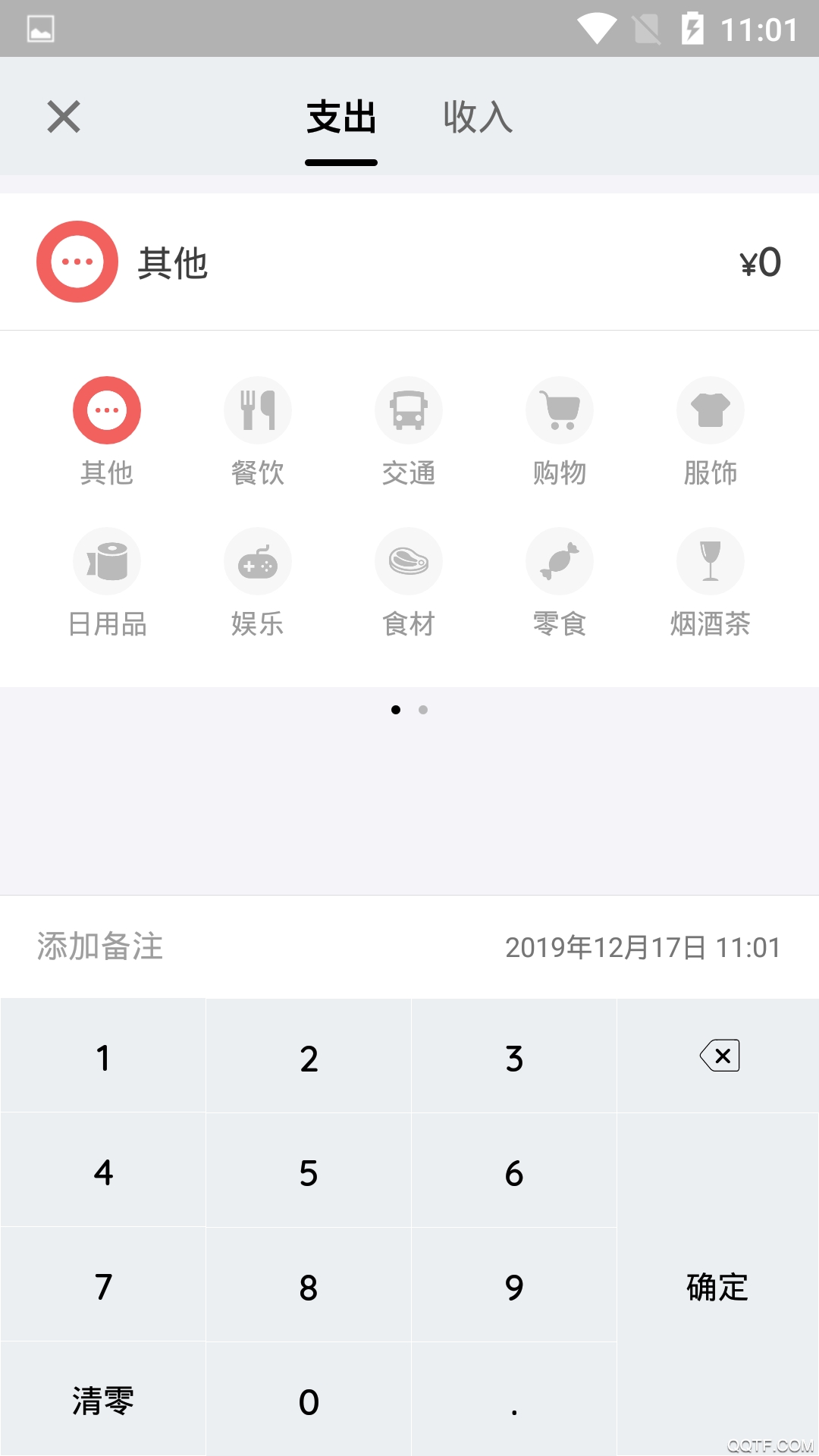The image size is (819, 1456).
Task: Delete the last digit with backspace
Action: [x=719, y=1056]
